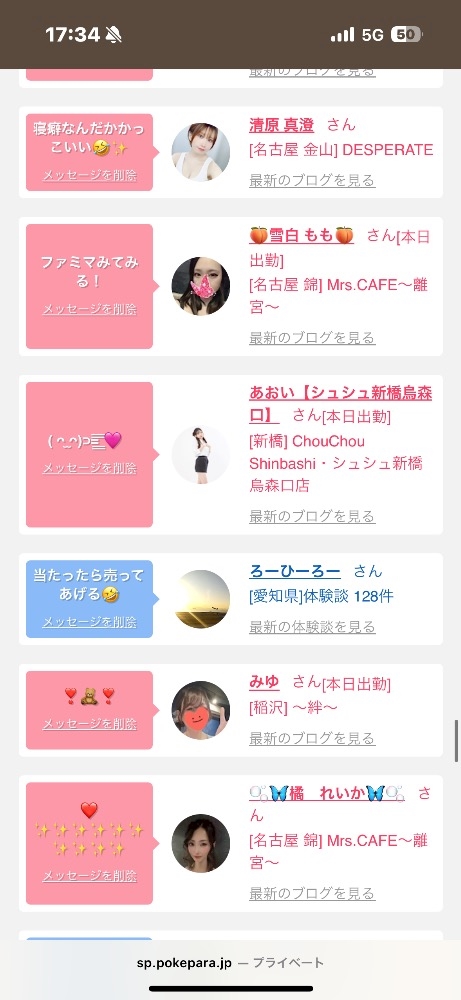This screenshot has height=1000, width=461.
Task: Delete the ファミマみてみる message
Action: [89, 309]
